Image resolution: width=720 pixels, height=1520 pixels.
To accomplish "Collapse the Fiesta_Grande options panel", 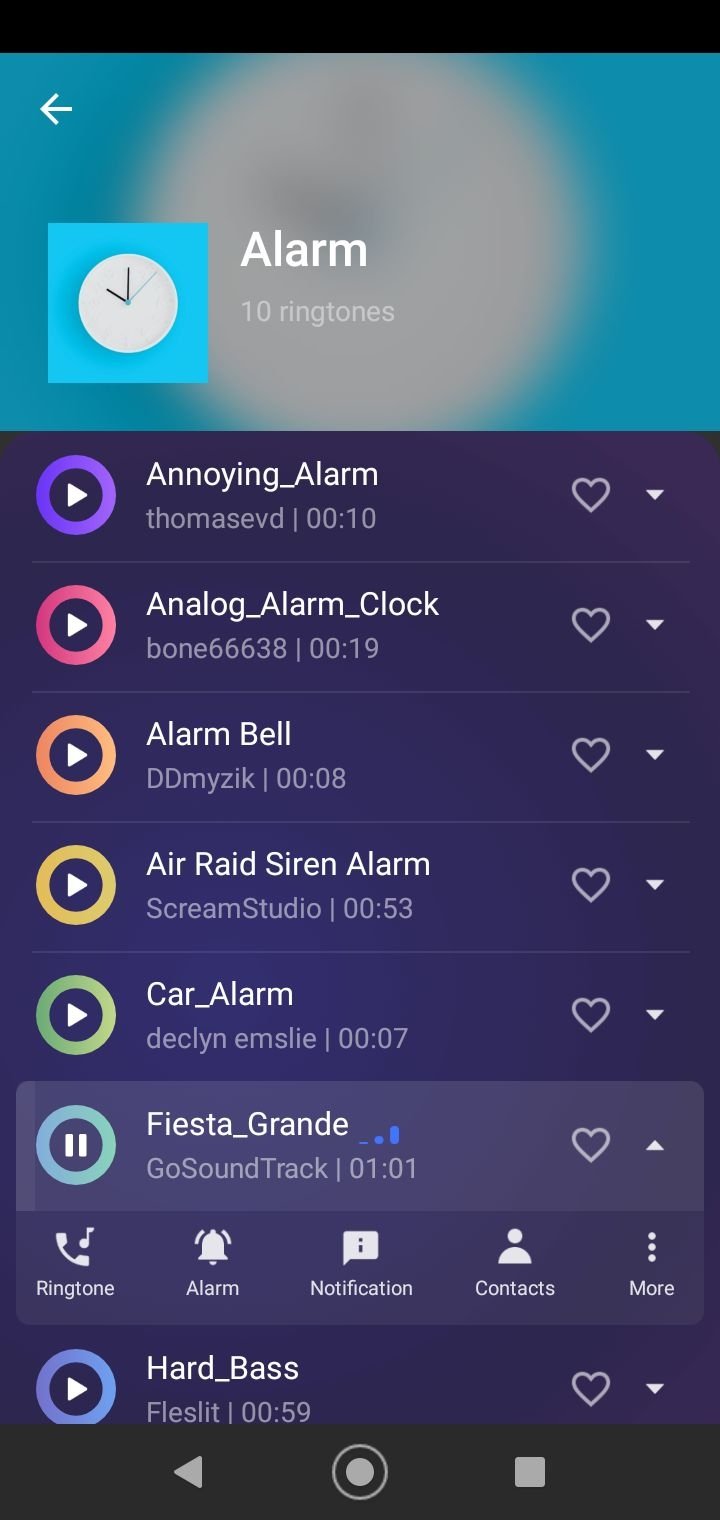I will 655,1145.
